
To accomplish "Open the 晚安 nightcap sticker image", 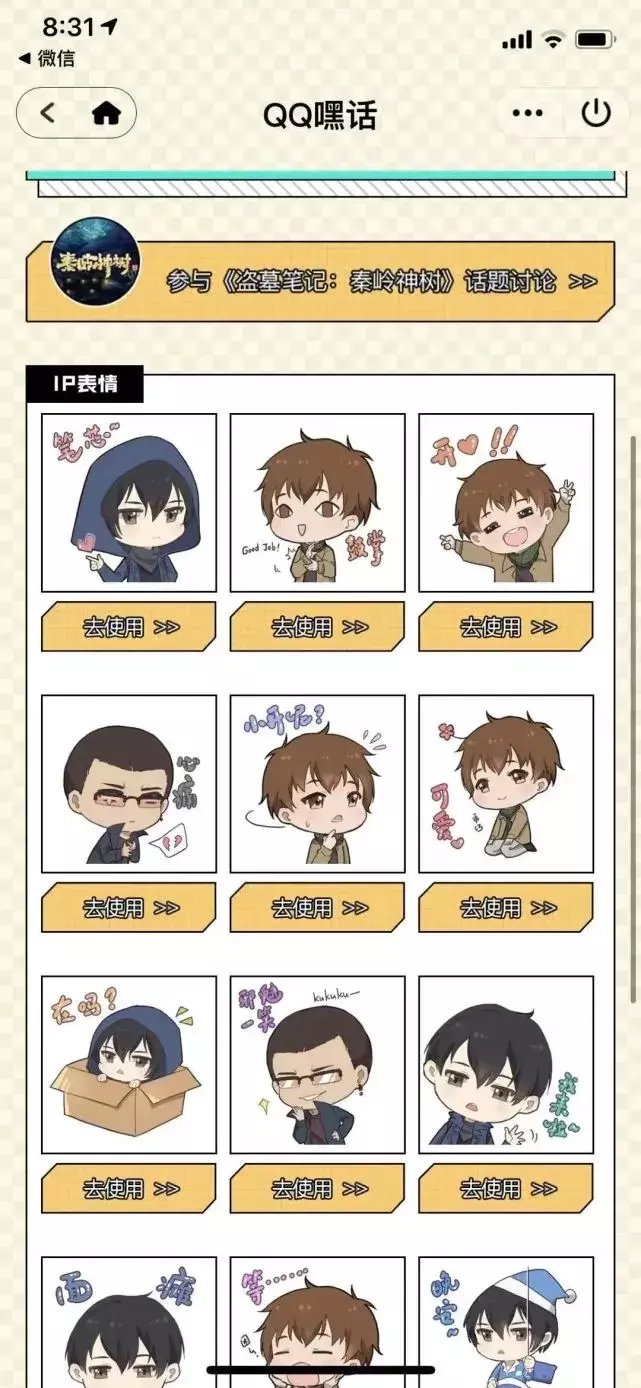I will [505, 1320].
